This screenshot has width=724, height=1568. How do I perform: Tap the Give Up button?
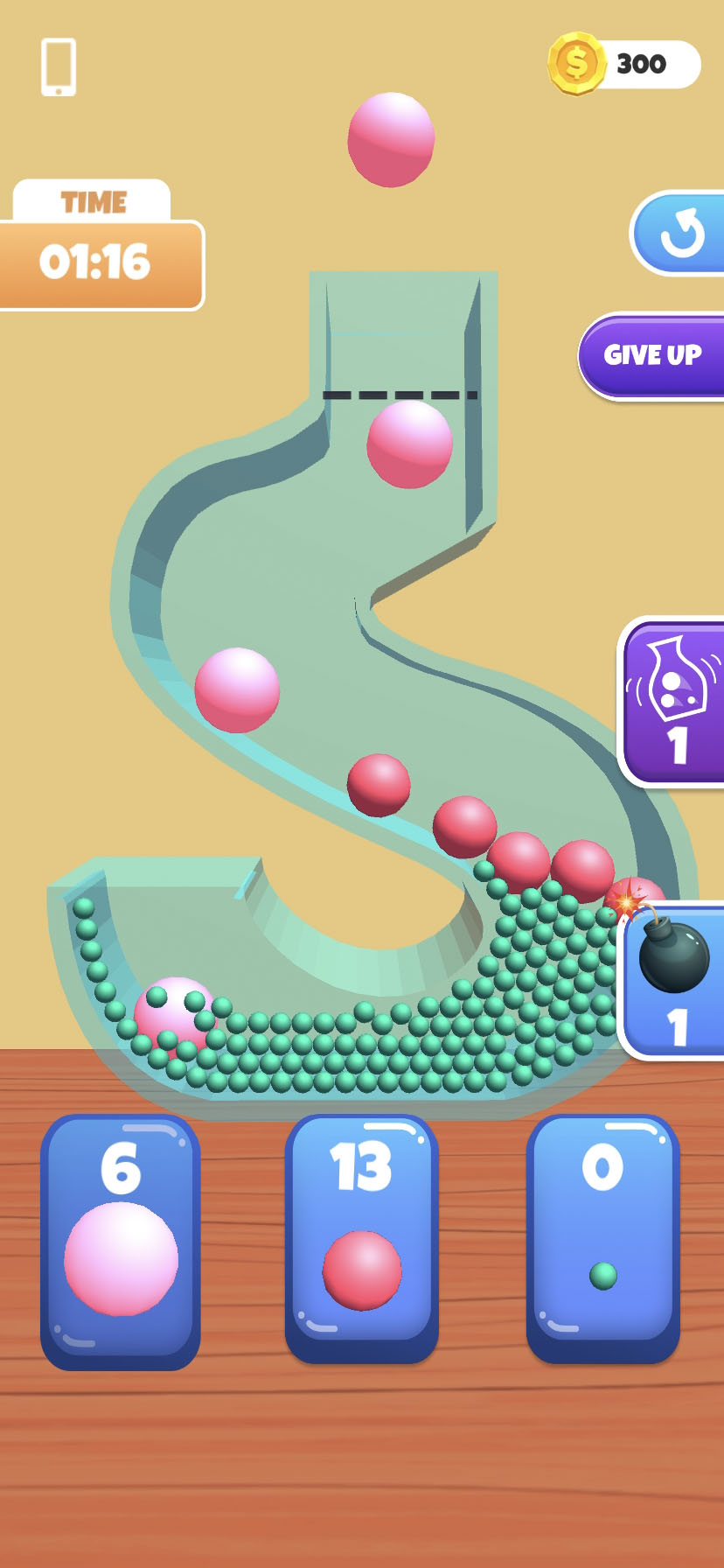click(652, 356)
